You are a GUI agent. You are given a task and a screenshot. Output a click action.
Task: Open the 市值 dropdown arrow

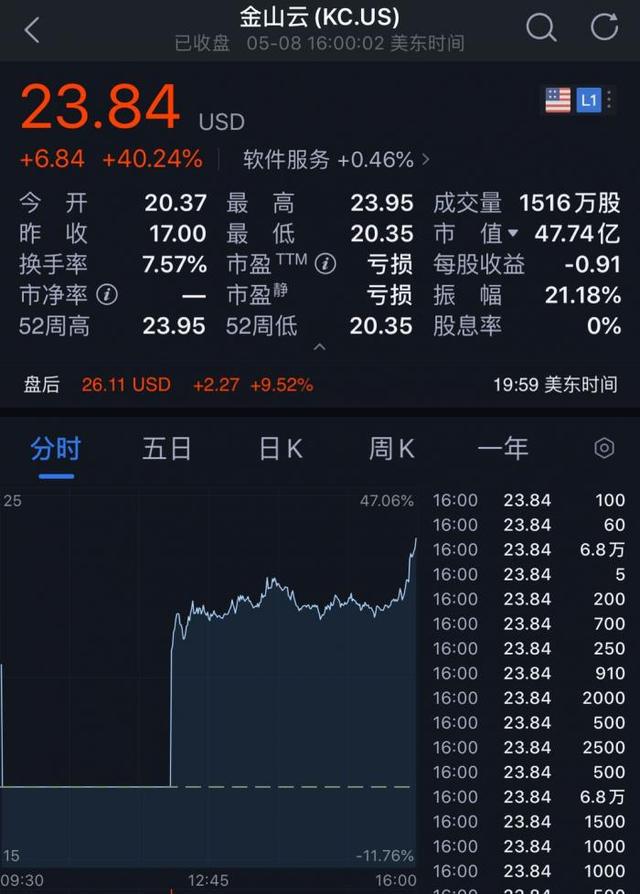coord(514,234)
